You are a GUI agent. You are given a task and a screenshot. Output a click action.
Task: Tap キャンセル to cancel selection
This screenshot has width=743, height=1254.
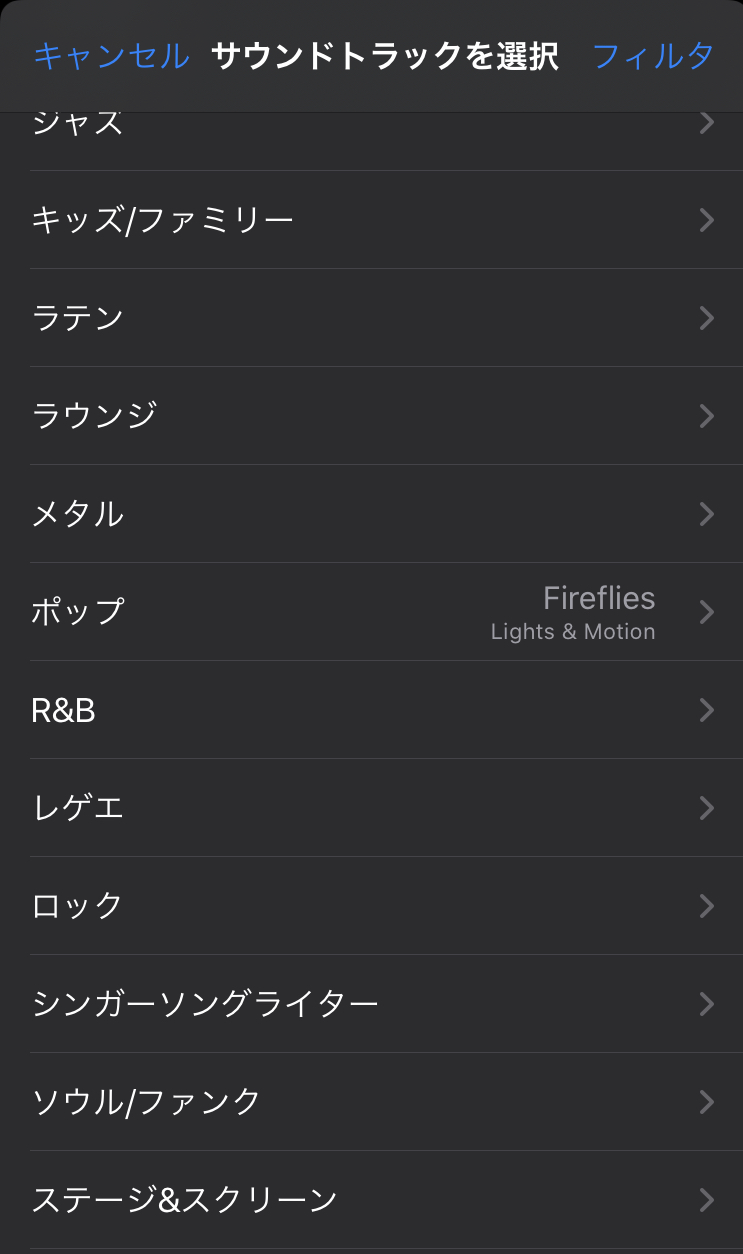tap(111, 56)
